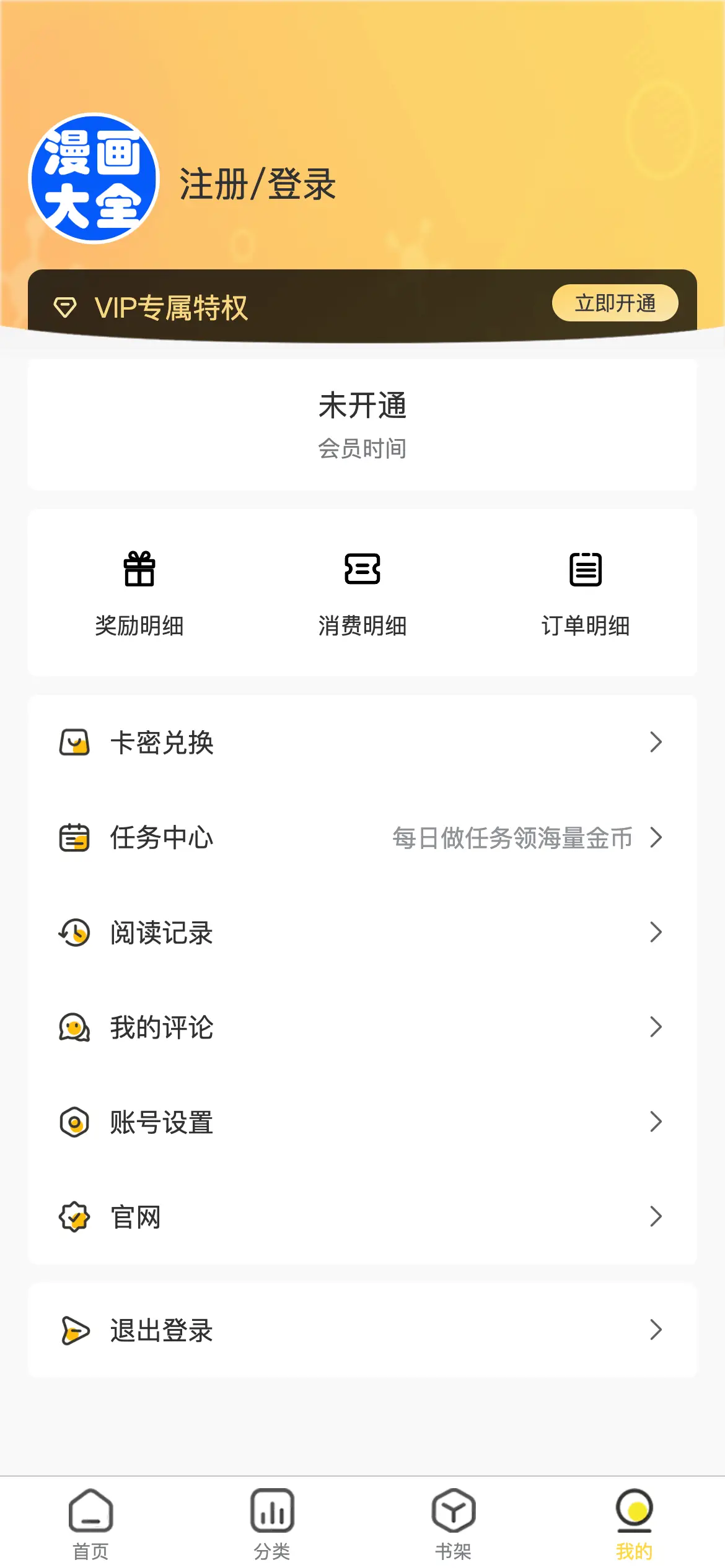Screen dimensions: 725x1568
Task: Switch to the 首页 home tab
Action: (90, 1523)
